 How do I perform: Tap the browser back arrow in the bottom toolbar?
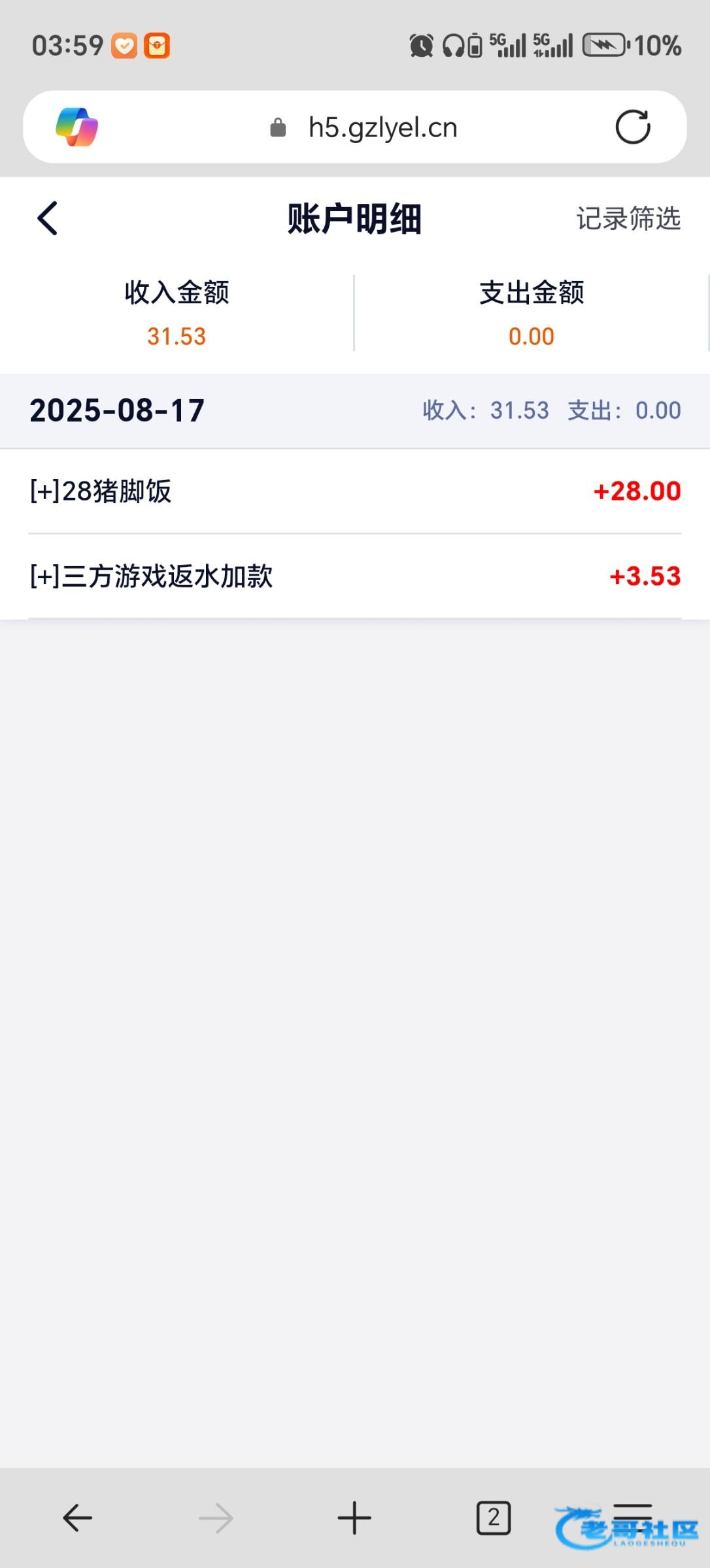coord(77,1517)
